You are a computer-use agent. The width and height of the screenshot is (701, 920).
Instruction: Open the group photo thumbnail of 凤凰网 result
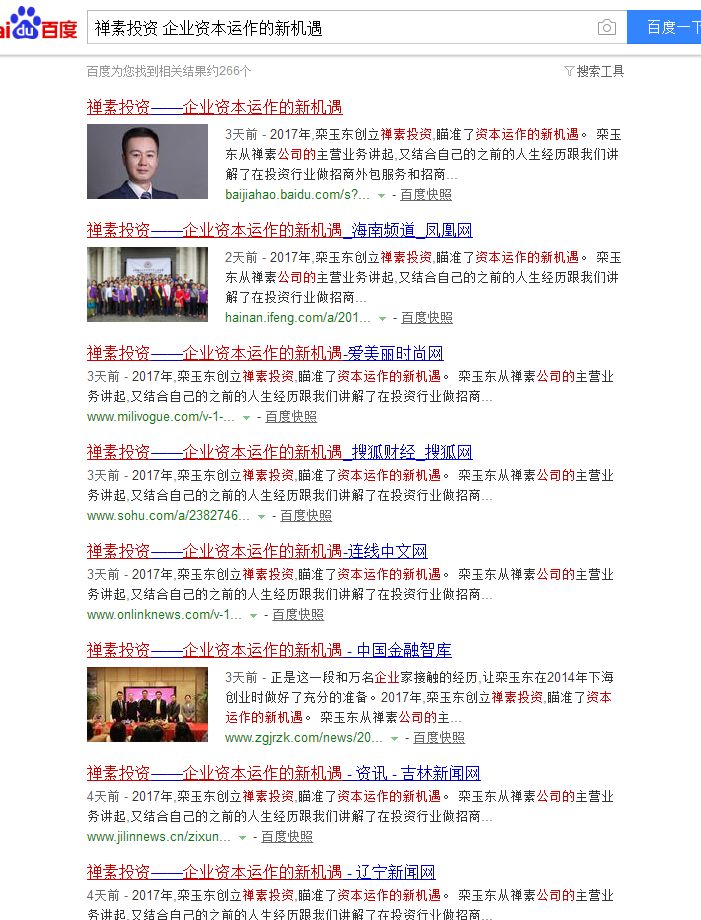coord(147,284)
